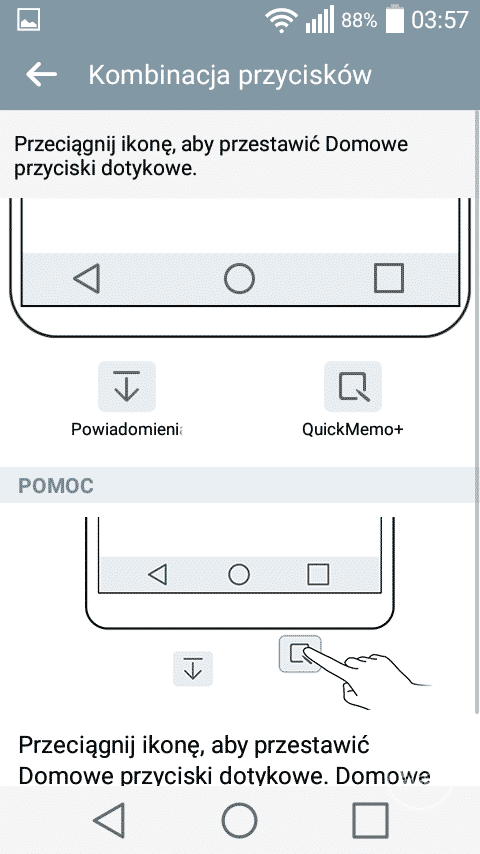Select the QuickMemo+ icon
The height and width of the screenshot is (854, 480).
[353, 386]
